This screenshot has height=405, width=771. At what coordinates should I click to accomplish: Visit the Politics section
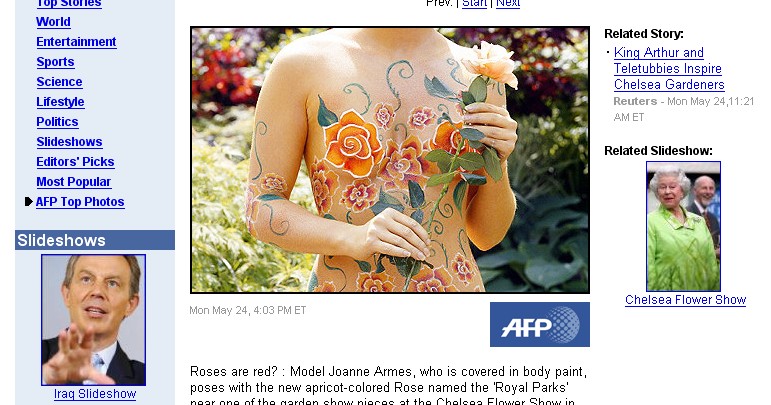(x=57, y=122)
